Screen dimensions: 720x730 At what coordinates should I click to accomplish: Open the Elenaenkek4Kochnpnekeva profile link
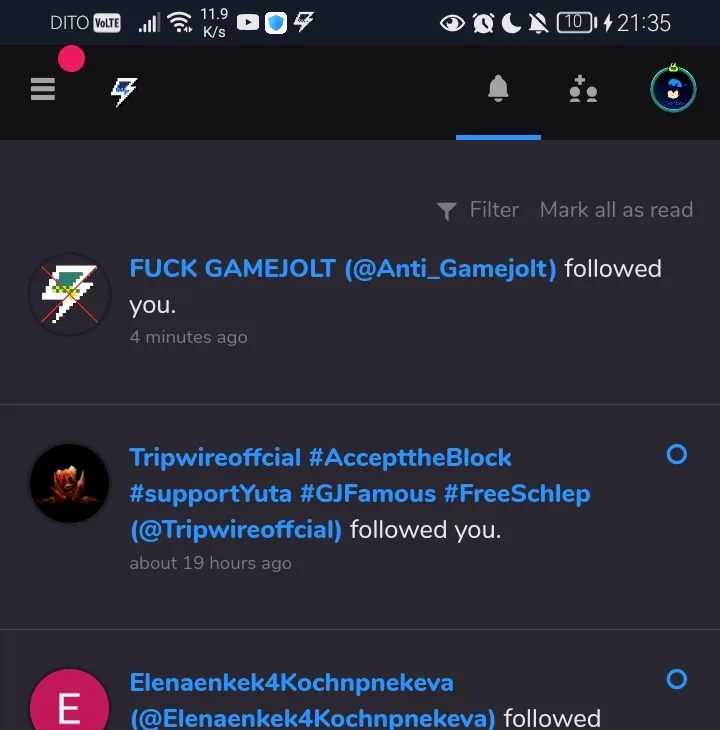292,684
